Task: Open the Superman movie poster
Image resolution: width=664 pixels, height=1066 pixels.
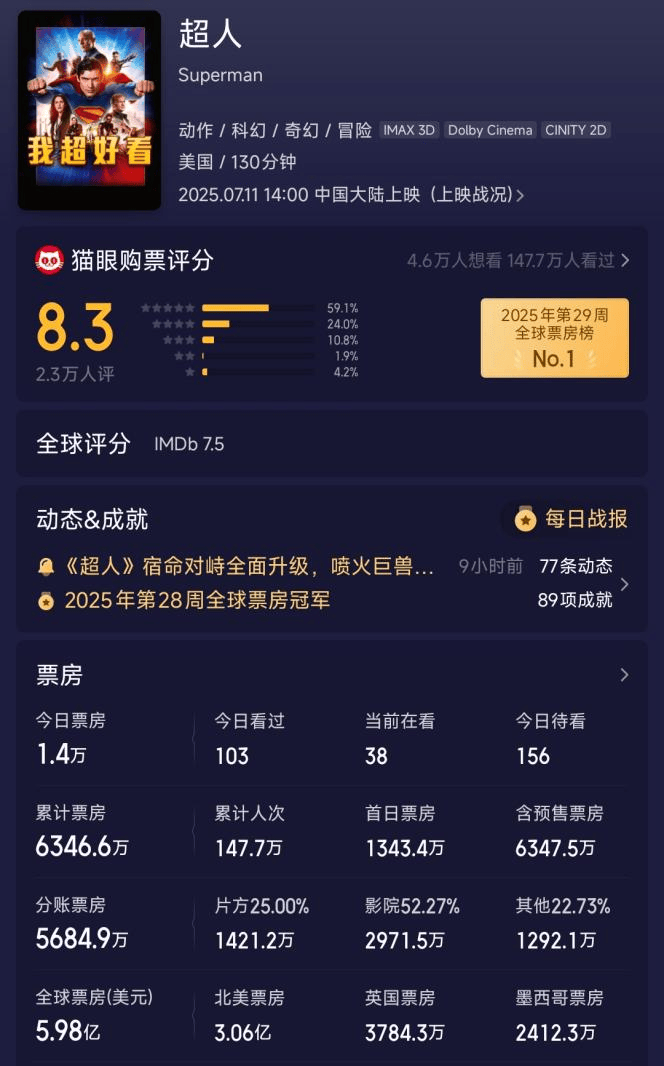Action: [89, 110]
